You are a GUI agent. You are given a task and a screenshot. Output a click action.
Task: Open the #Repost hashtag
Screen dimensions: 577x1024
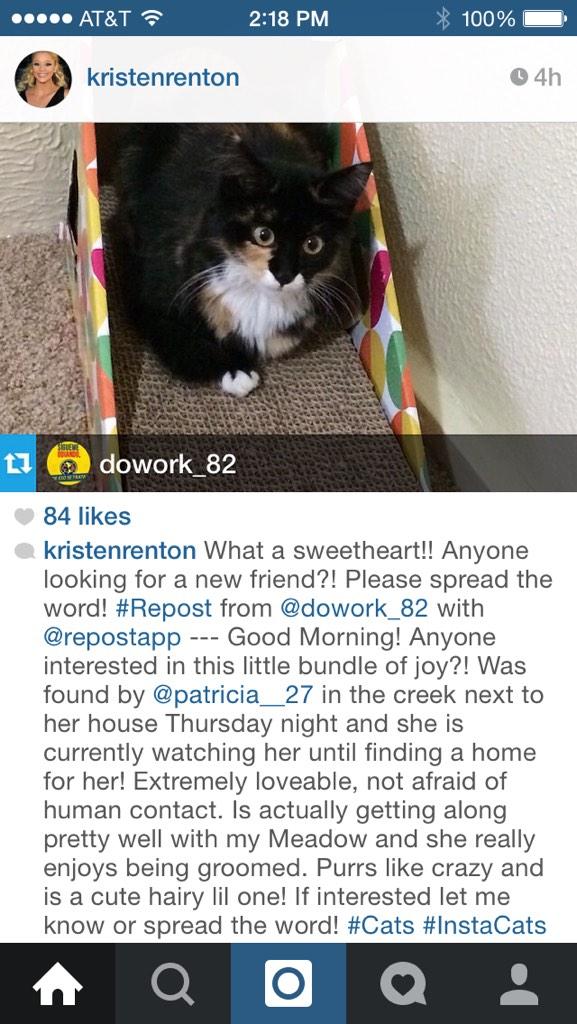pyautogui.click(x=163, y=609)
